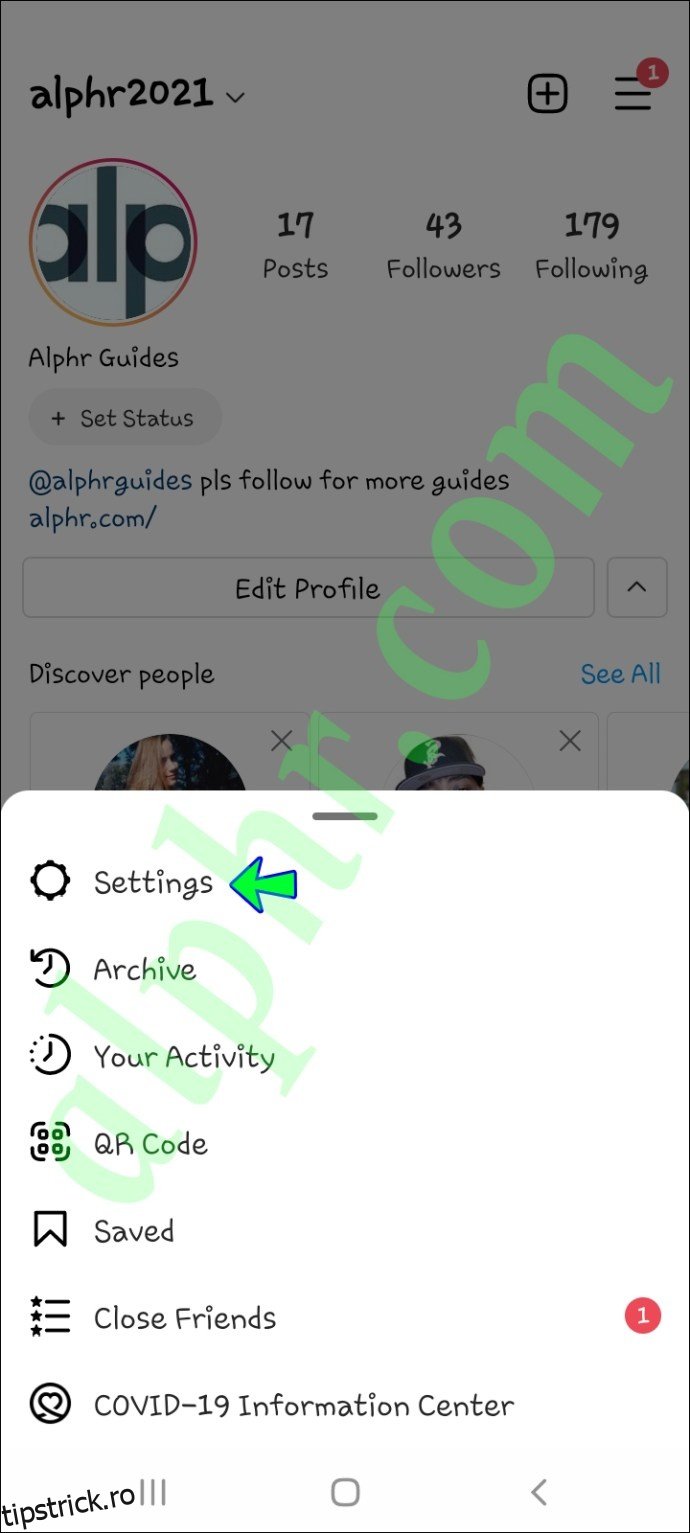Go to Your Activity

click(x=183, y=1056)
